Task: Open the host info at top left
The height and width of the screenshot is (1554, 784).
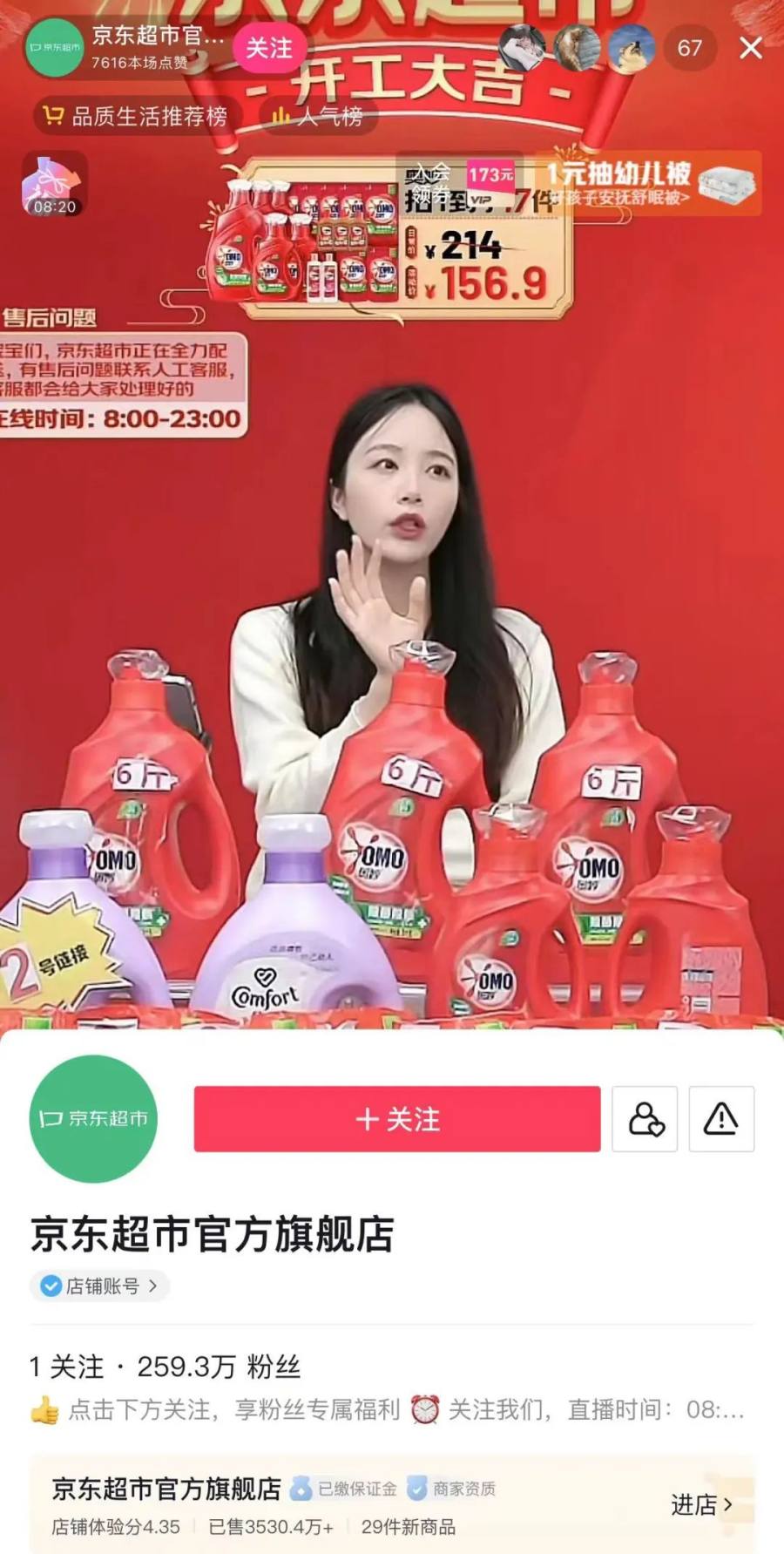Action: (131, 48)
